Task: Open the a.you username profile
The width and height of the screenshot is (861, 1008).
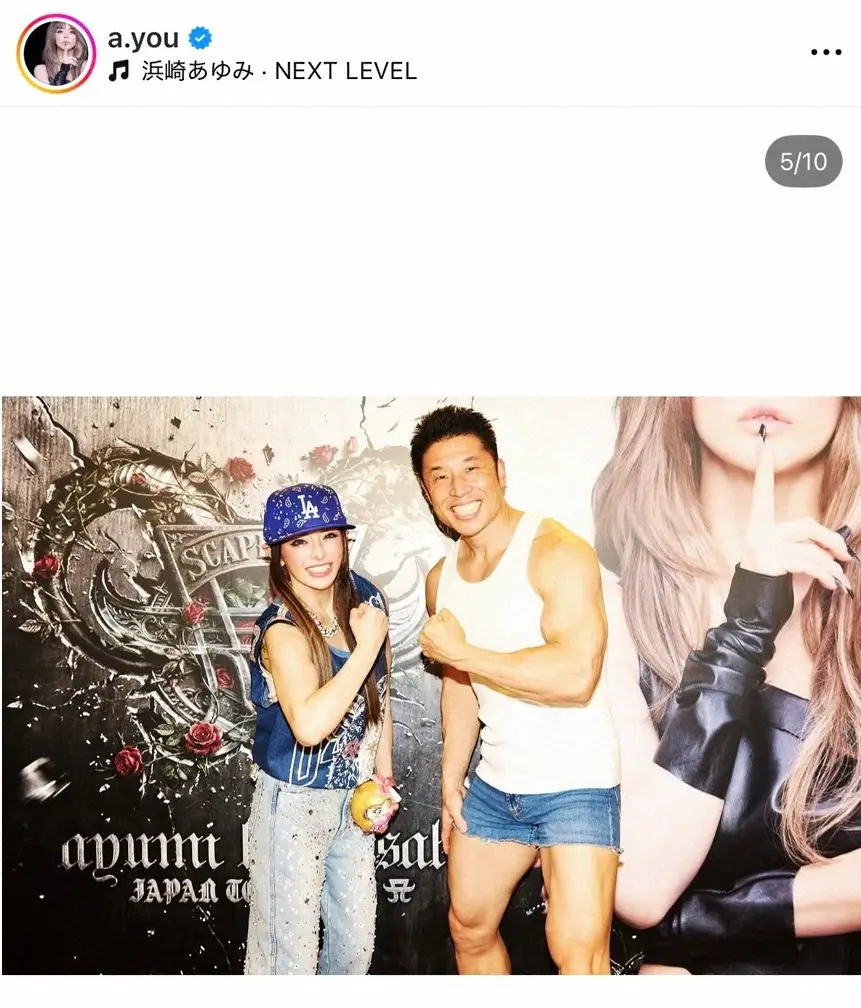Action: [143, 38]
